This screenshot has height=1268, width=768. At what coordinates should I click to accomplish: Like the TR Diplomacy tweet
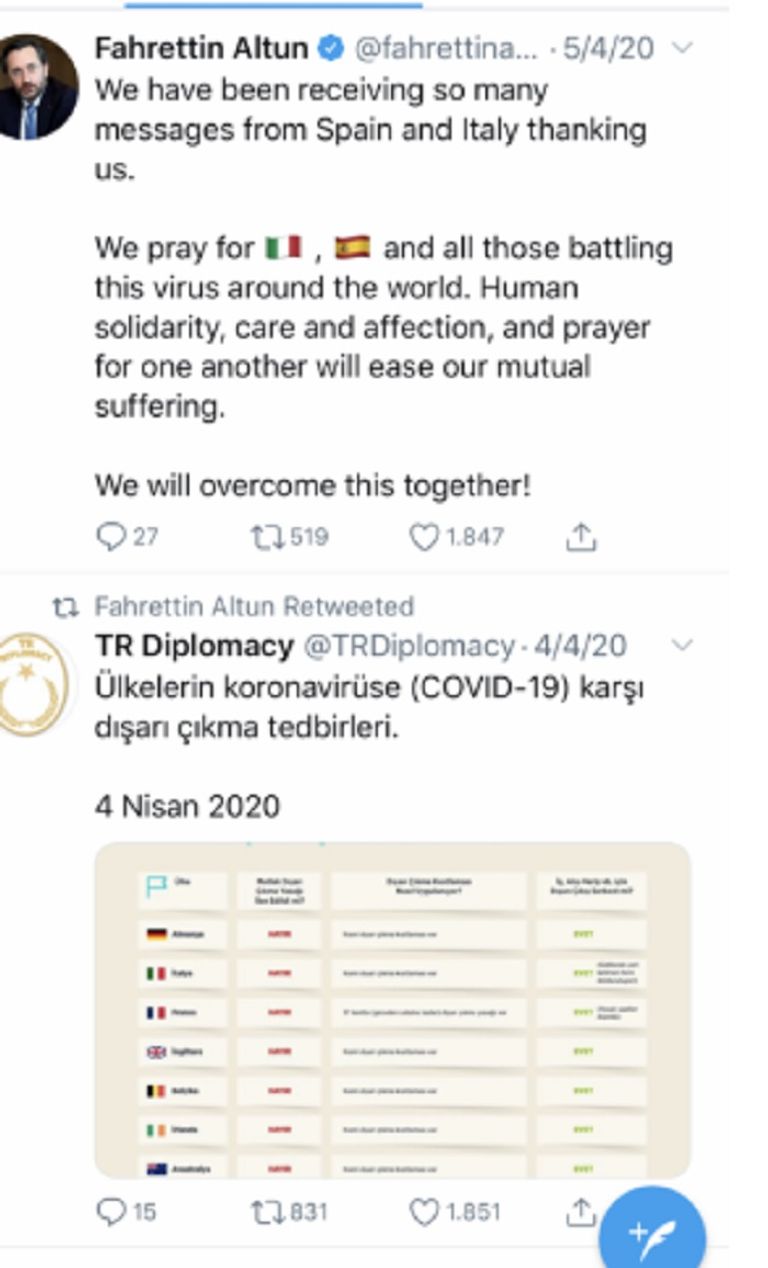425,1211
